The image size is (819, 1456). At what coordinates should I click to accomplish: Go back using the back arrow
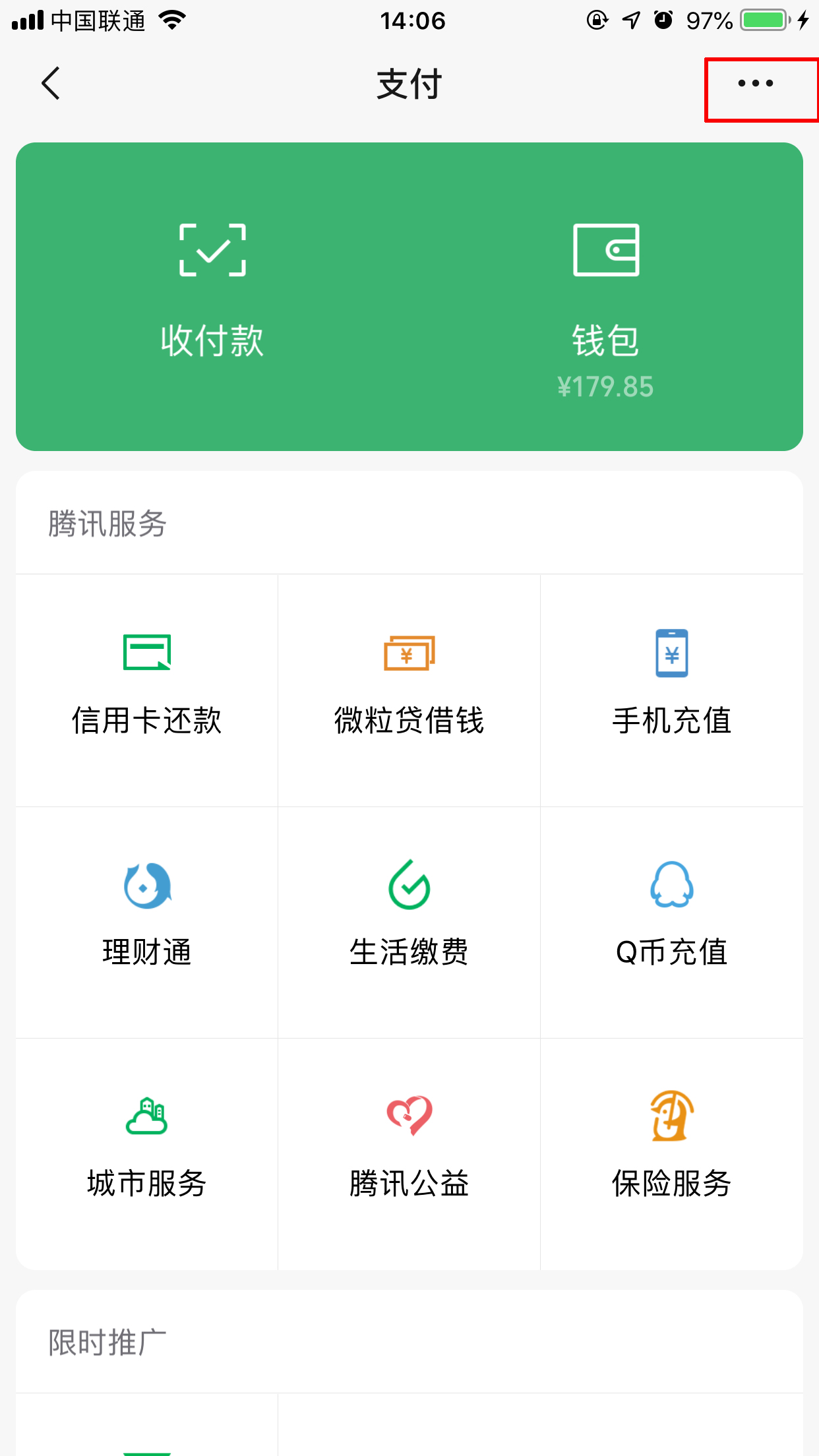[50, 84]
